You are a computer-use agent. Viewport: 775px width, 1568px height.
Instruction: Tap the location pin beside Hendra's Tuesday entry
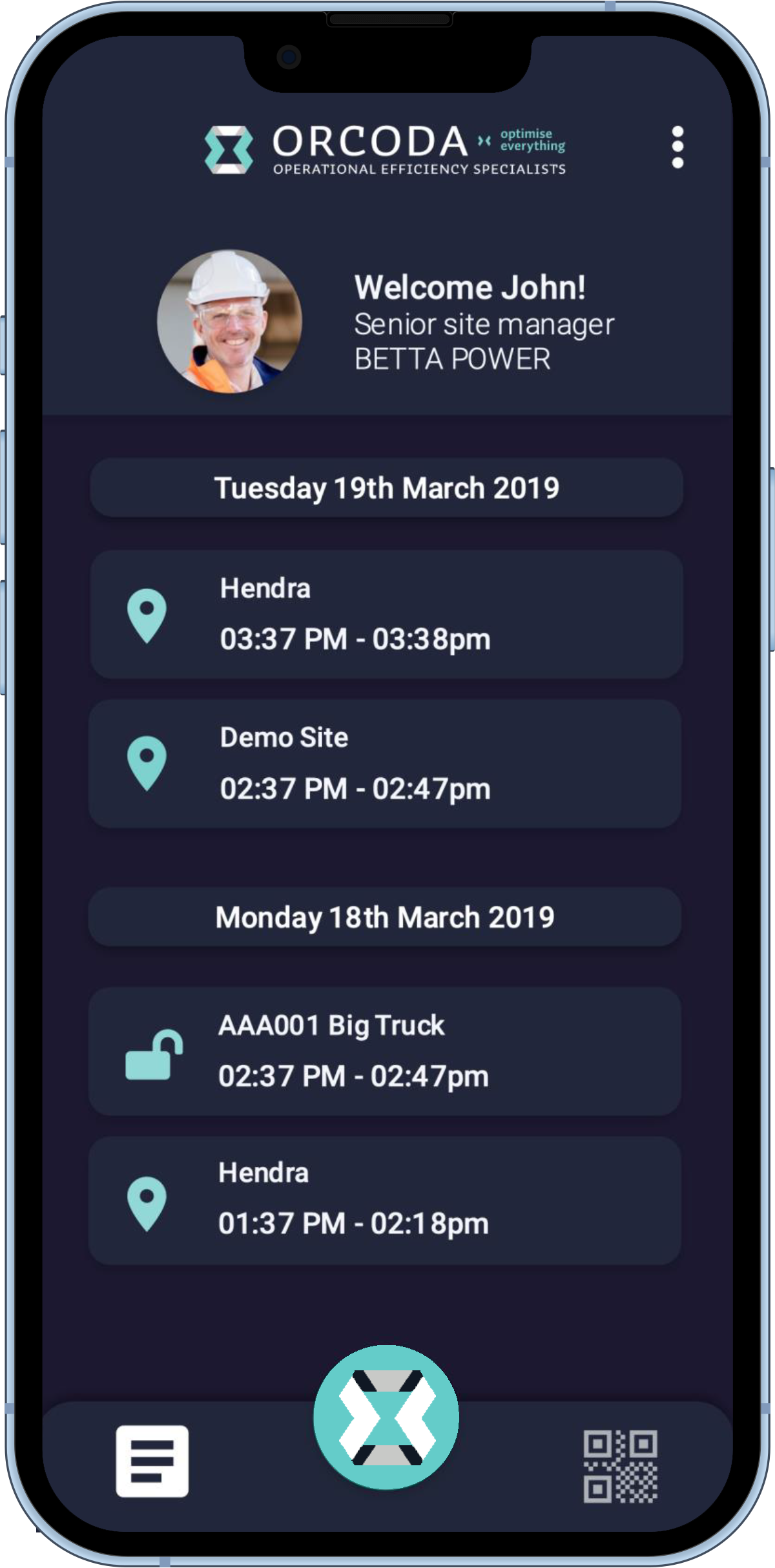[x=147, y=612]
